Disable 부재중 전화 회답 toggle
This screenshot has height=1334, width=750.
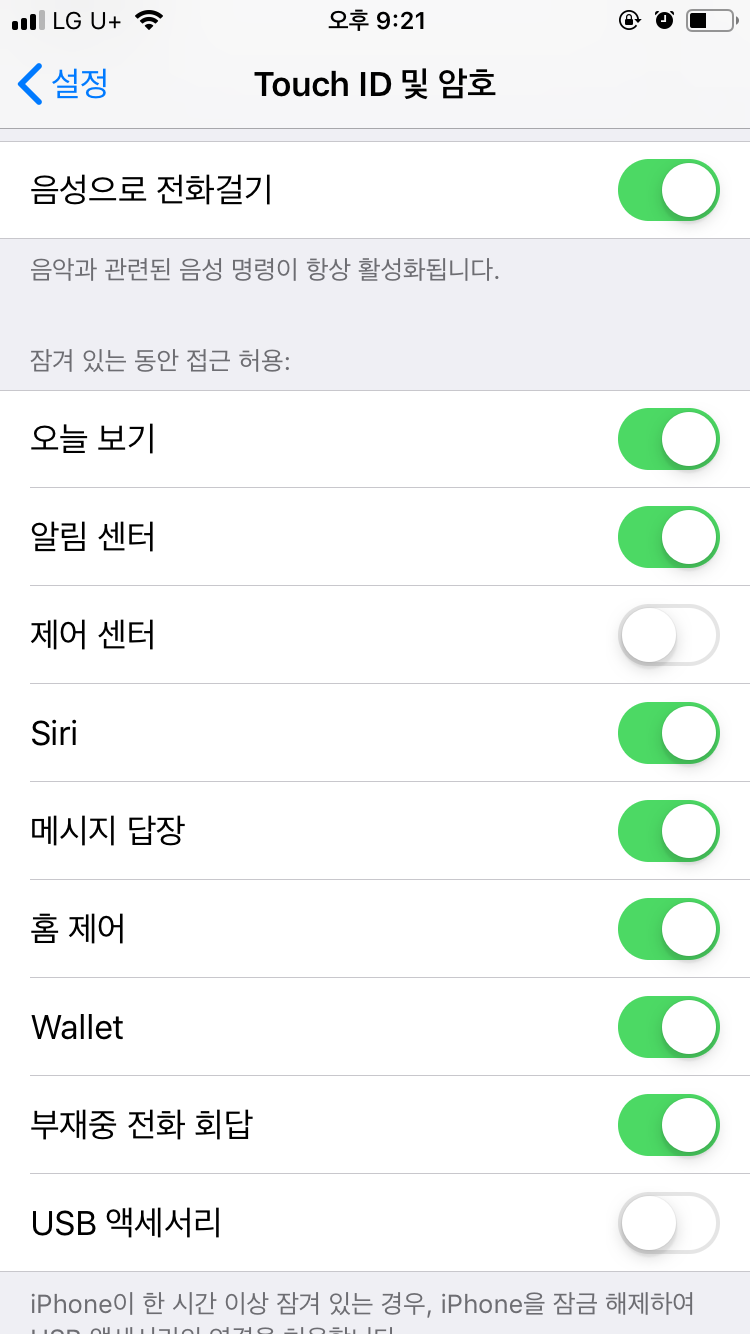tap(668, 1125)
